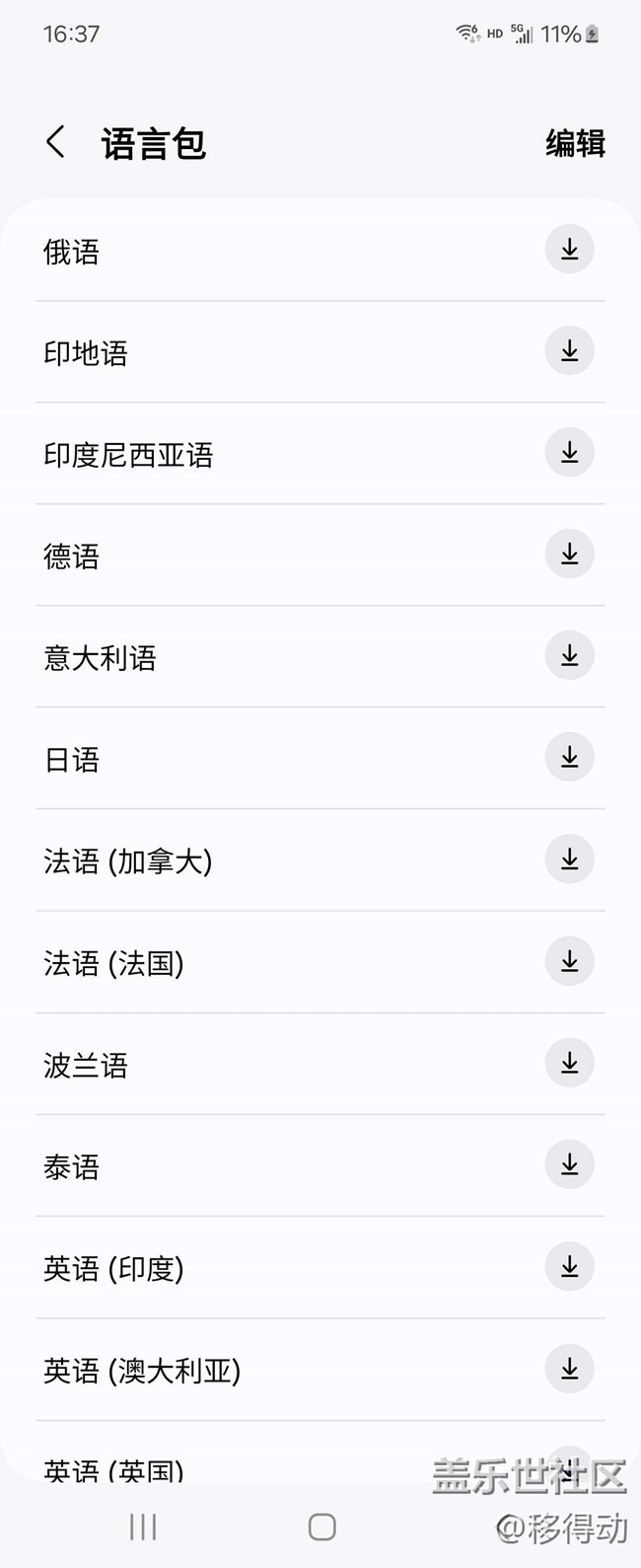
Task: Download the 俄语 language pack
Action: [x=569, y=250]
